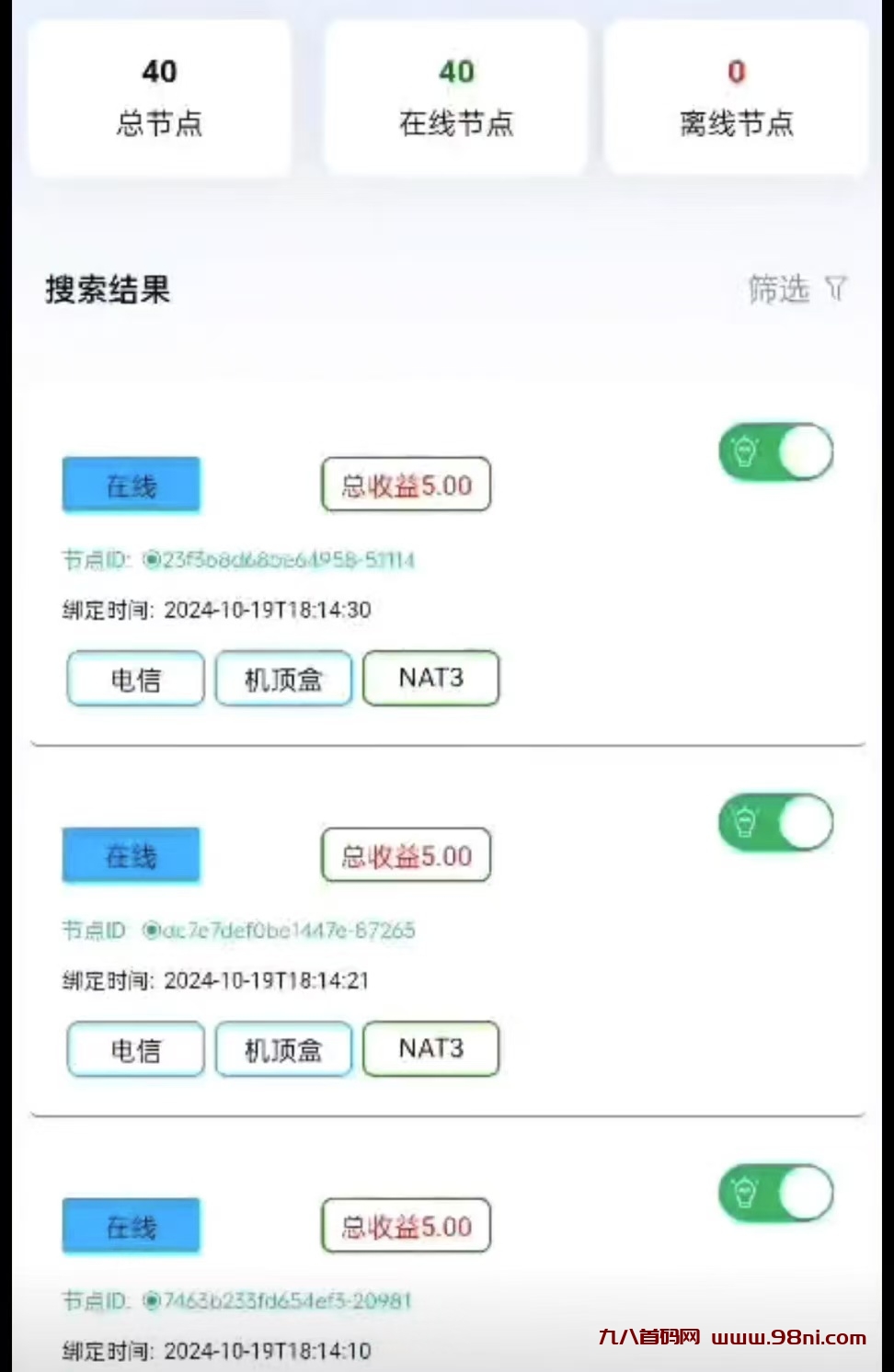The width and height of the screenshot is (894, 1372).
Task: Disable the top node's green toggle
Action: [x=776, y=451]
